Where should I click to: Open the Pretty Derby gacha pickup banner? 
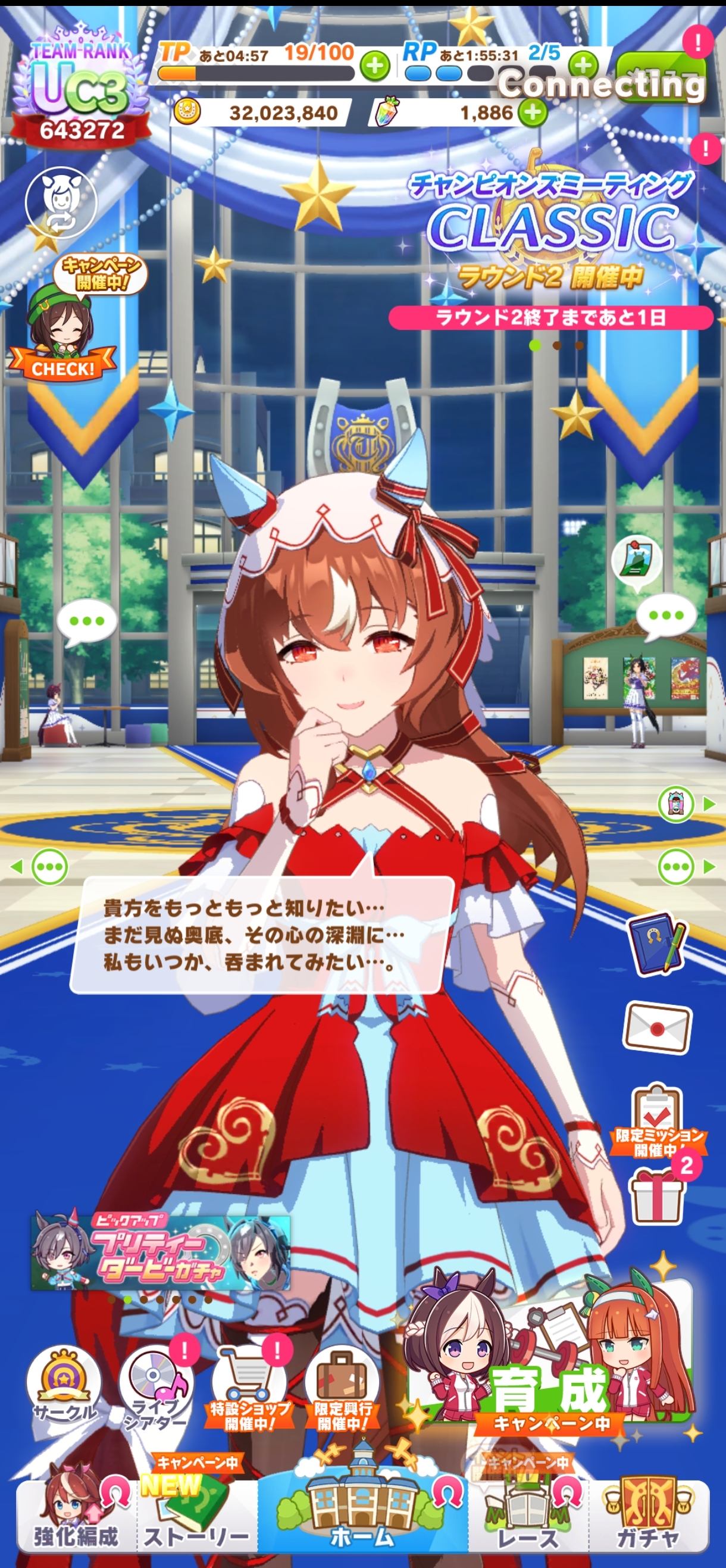[161, 1252]
